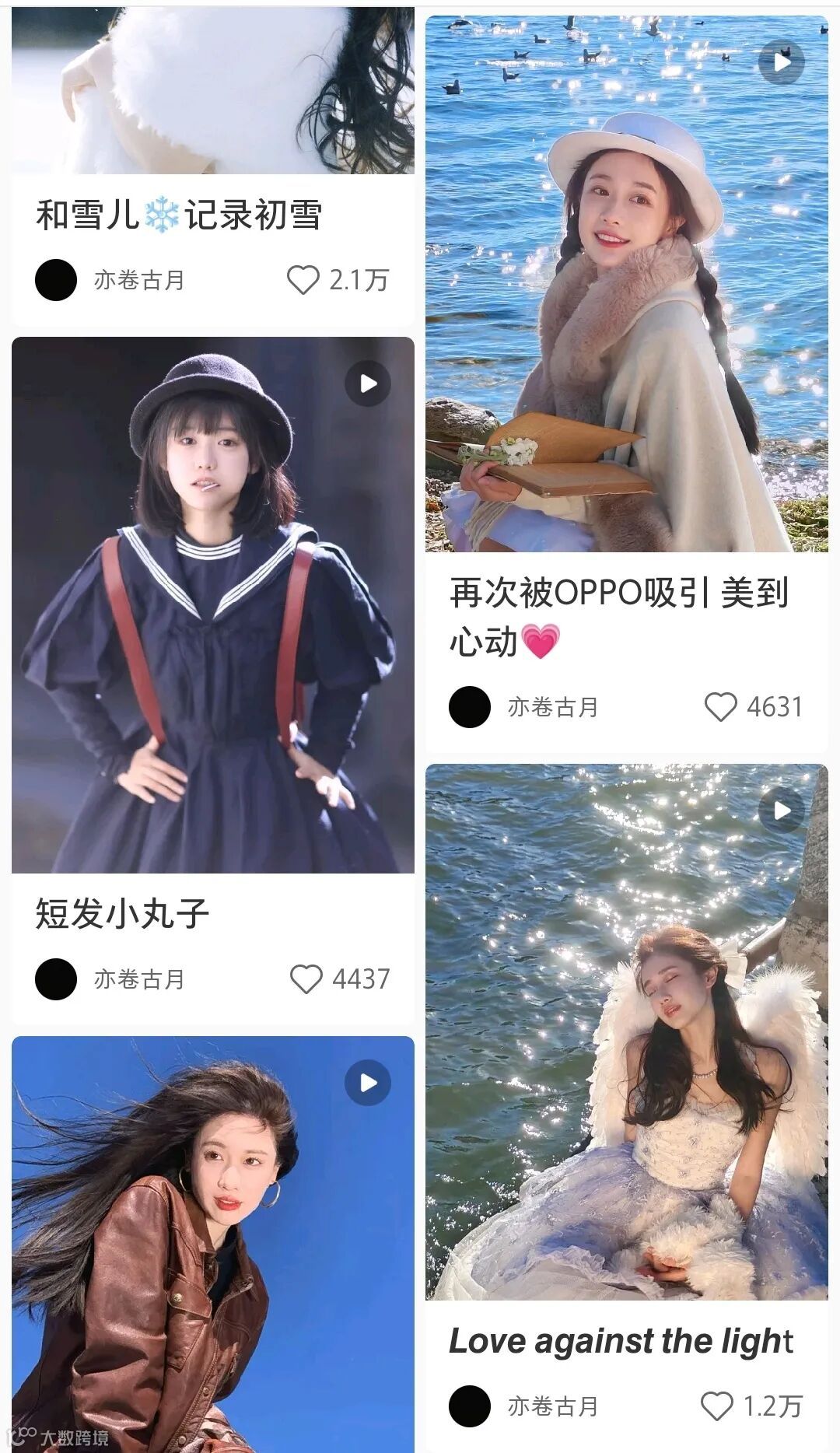View 亦卷古月's profile under Love against the light
This screenshot has height=1453, width=840.
point(553,1406)
